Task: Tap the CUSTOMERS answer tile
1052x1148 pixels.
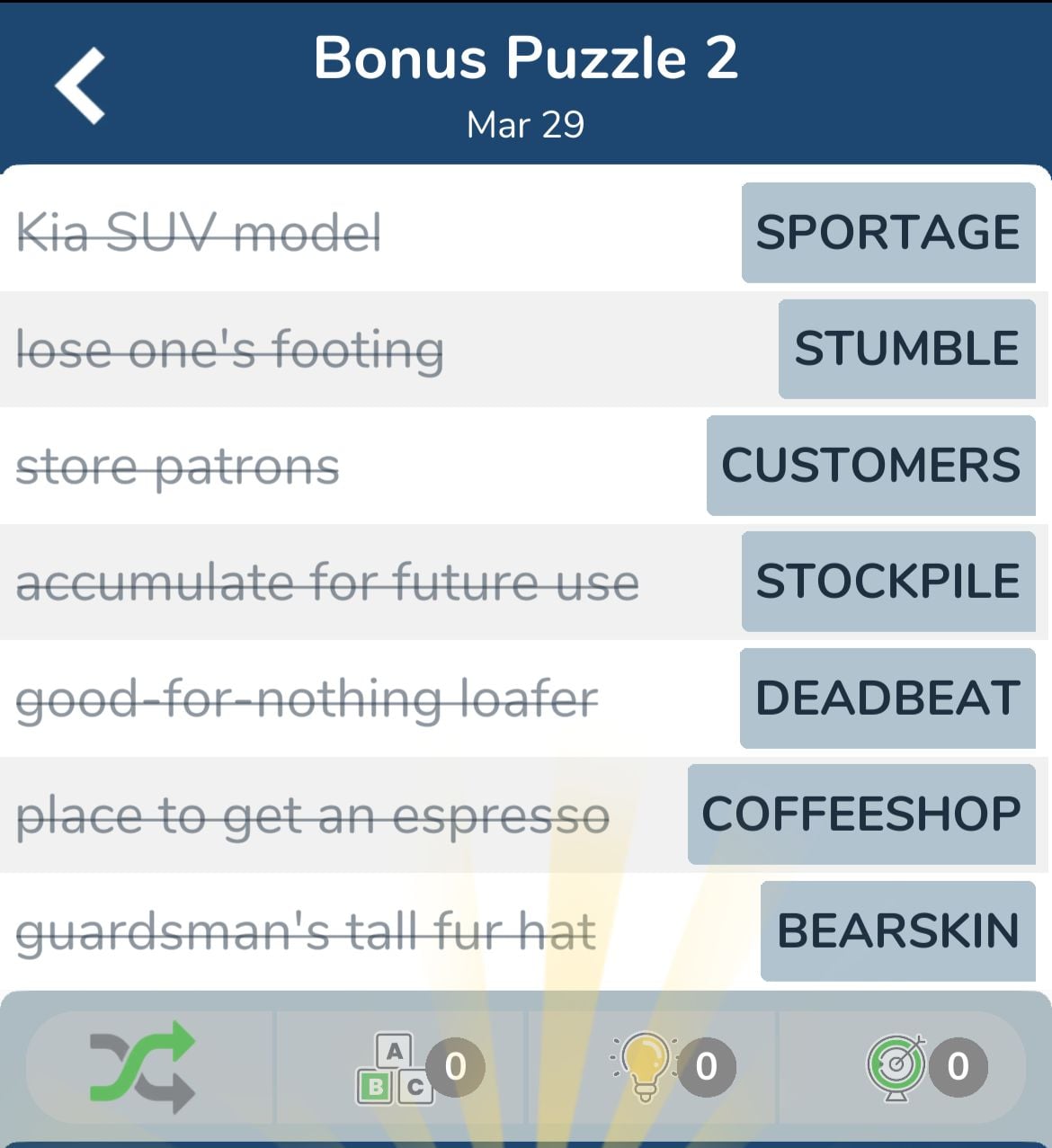Action: coord(870,466)
